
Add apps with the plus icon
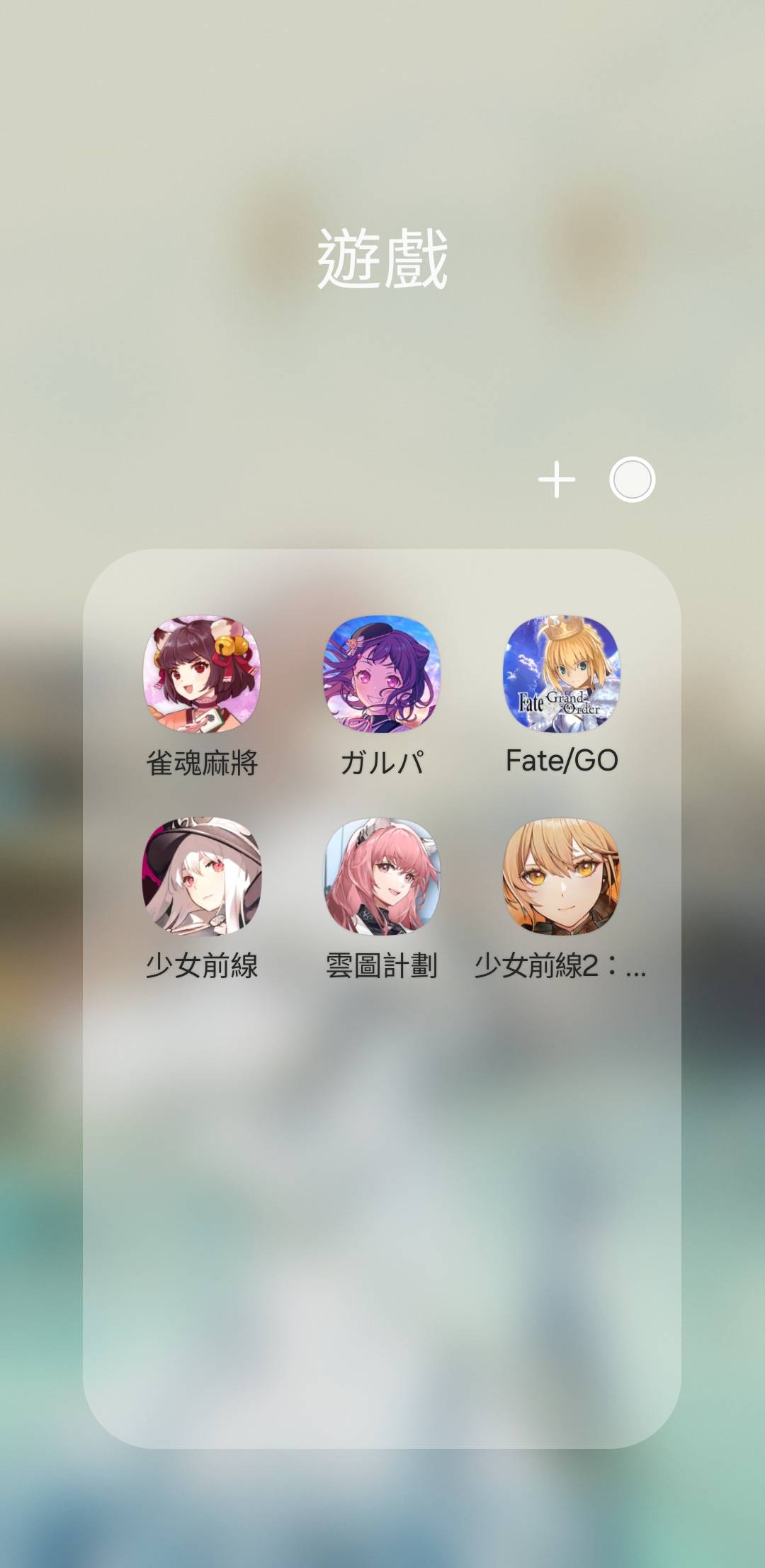pos(557,479)
